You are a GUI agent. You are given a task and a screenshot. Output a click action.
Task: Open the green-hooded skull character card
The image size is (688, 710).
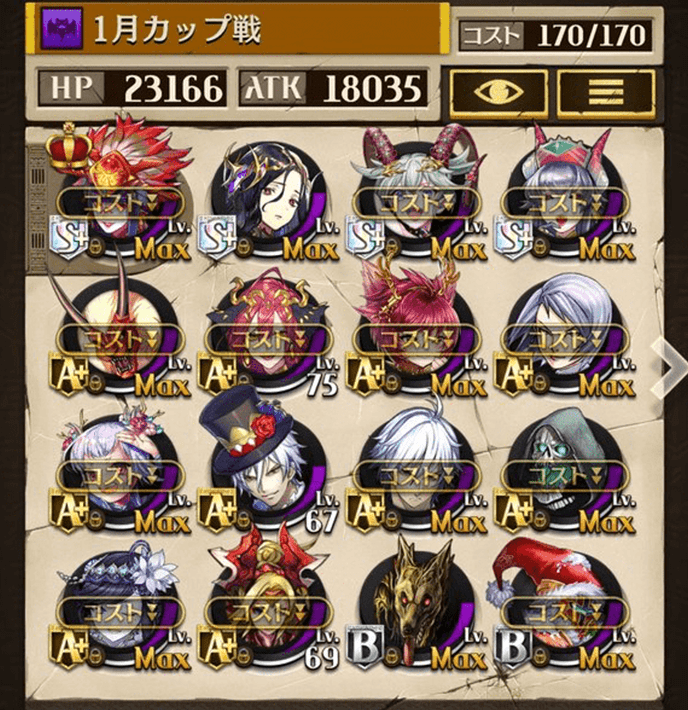[x=562, y=470]
